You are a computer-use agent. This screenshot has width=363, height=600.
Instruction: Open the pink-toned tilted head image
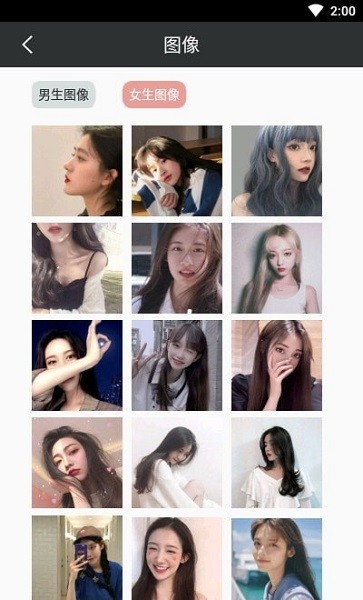[77, 463]
